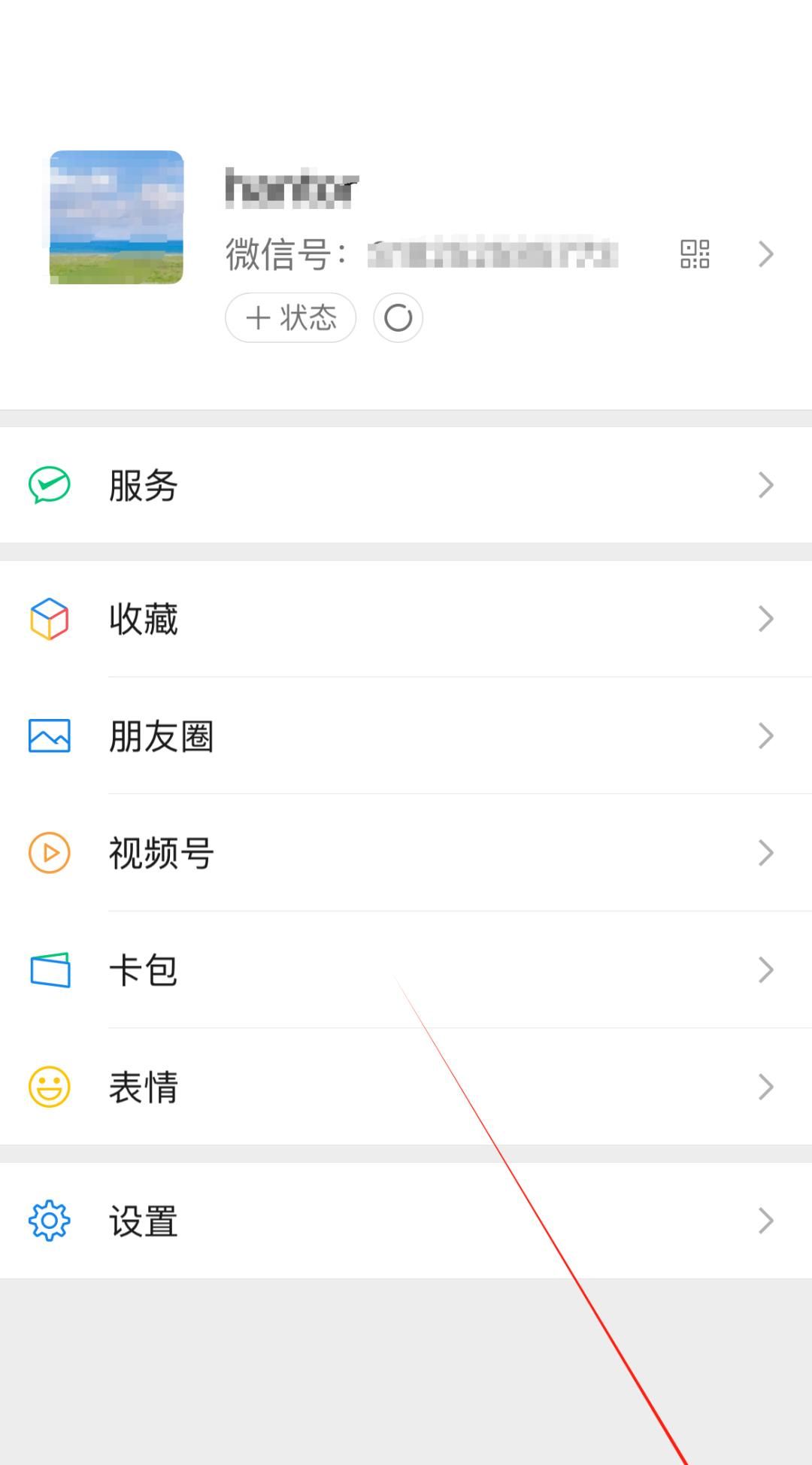
Task: Open the 表情 sticker smiley icon
Action: pos(48,1086)
